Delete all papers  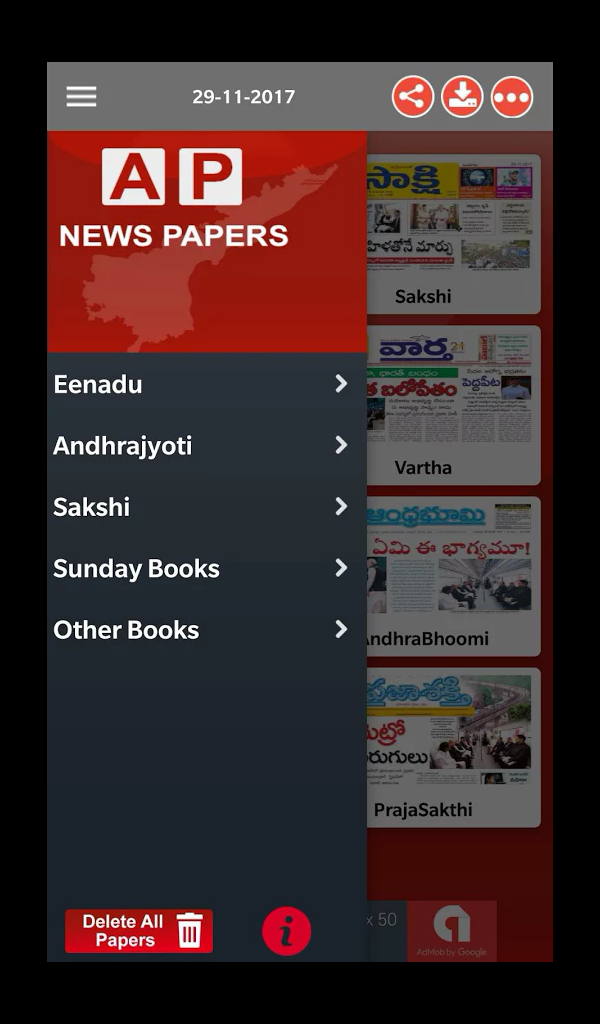139,931
